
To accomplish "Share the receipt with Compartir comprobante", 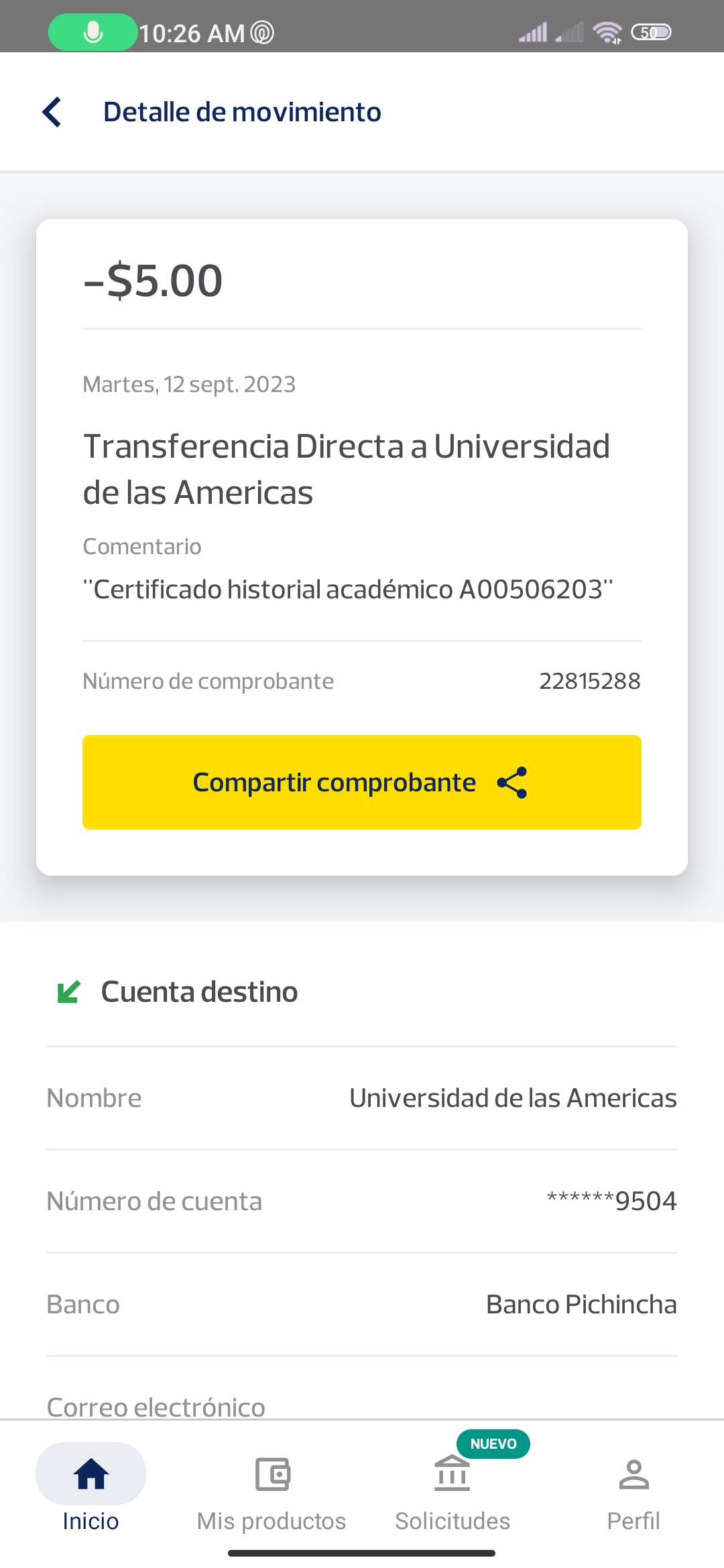I will pyautogui.click(x=361, y=782).
